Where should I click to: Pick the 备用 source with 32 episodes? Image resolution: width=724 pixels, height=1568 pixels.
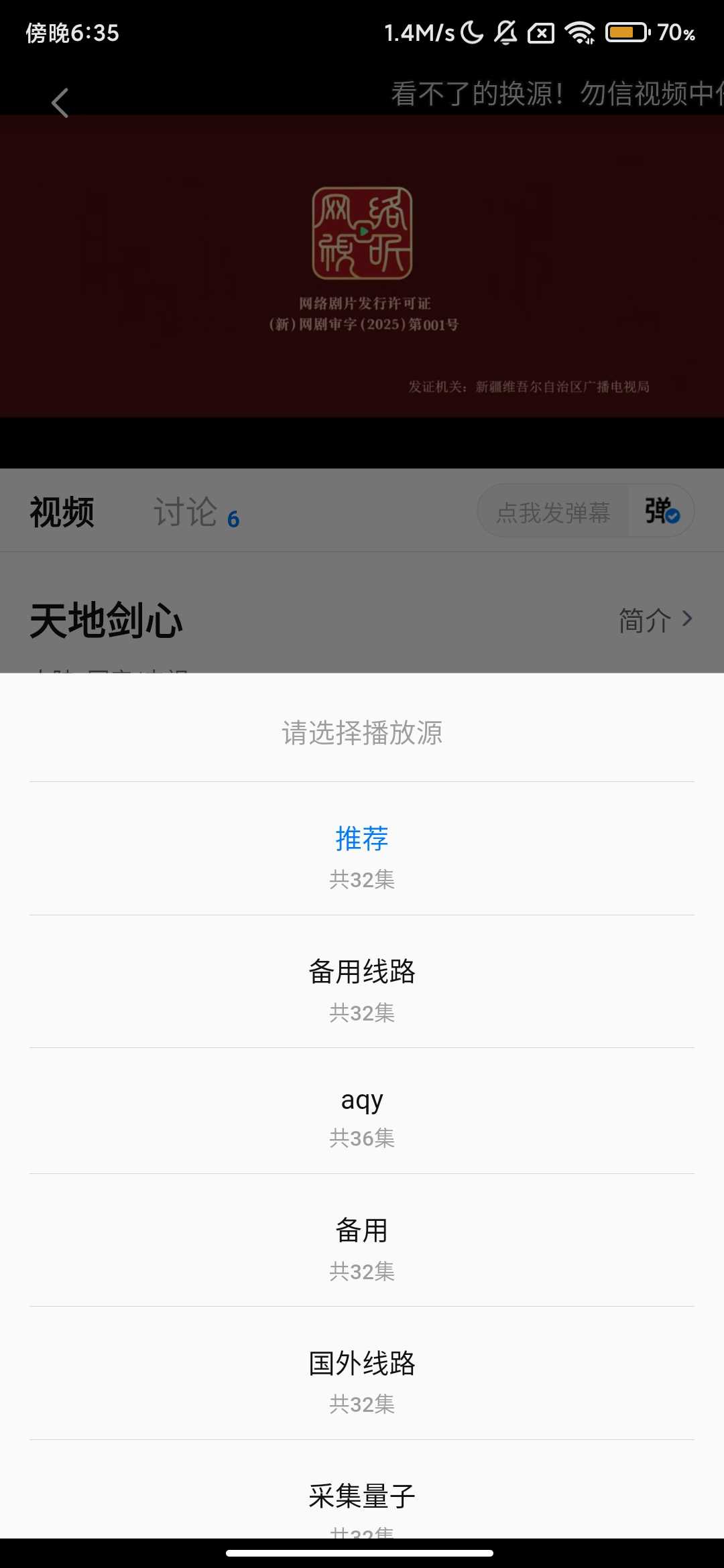[362, 1242]
